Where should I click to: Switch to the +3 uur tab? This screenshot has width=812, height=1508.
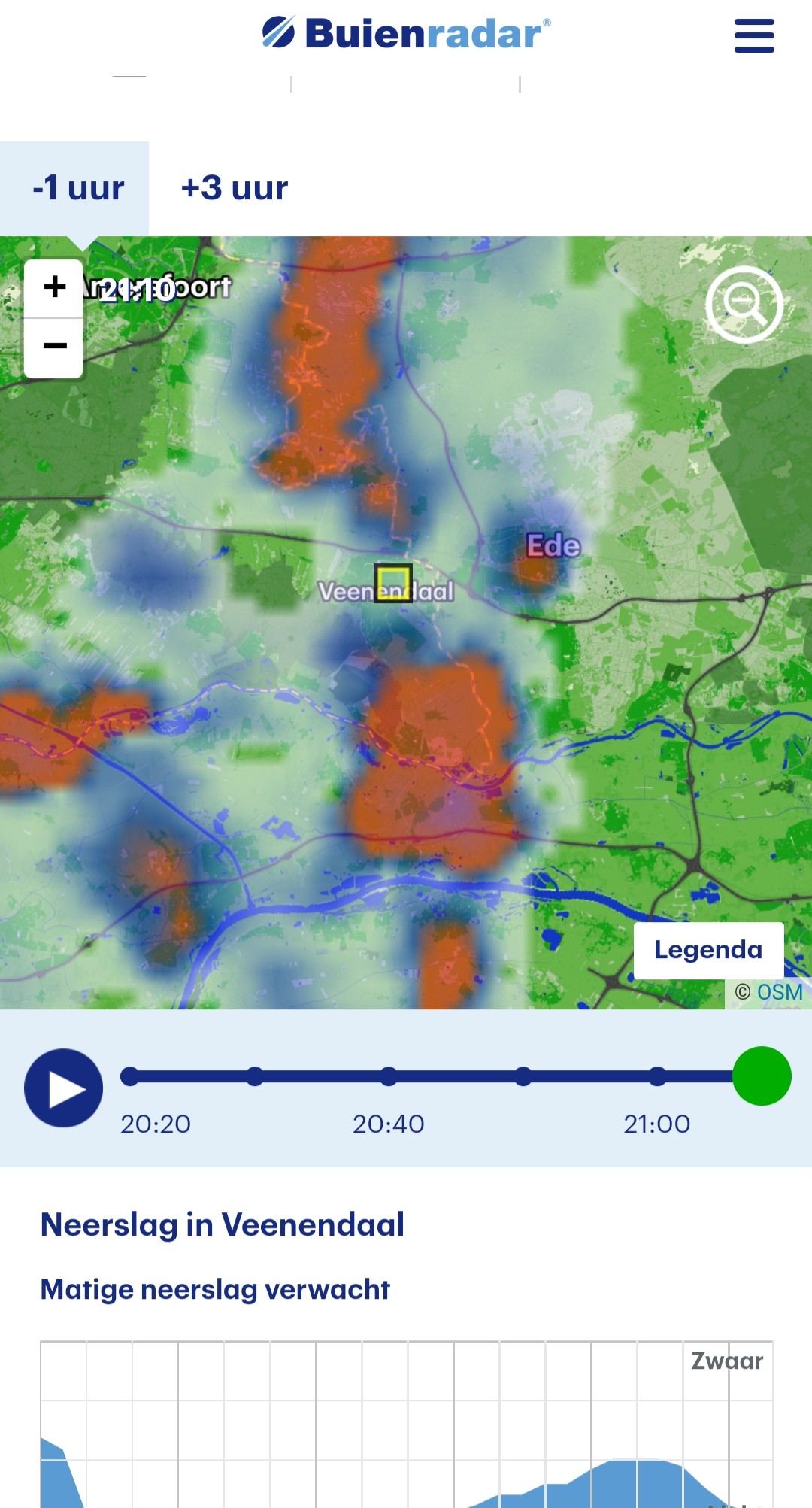(x=235, y=188)
